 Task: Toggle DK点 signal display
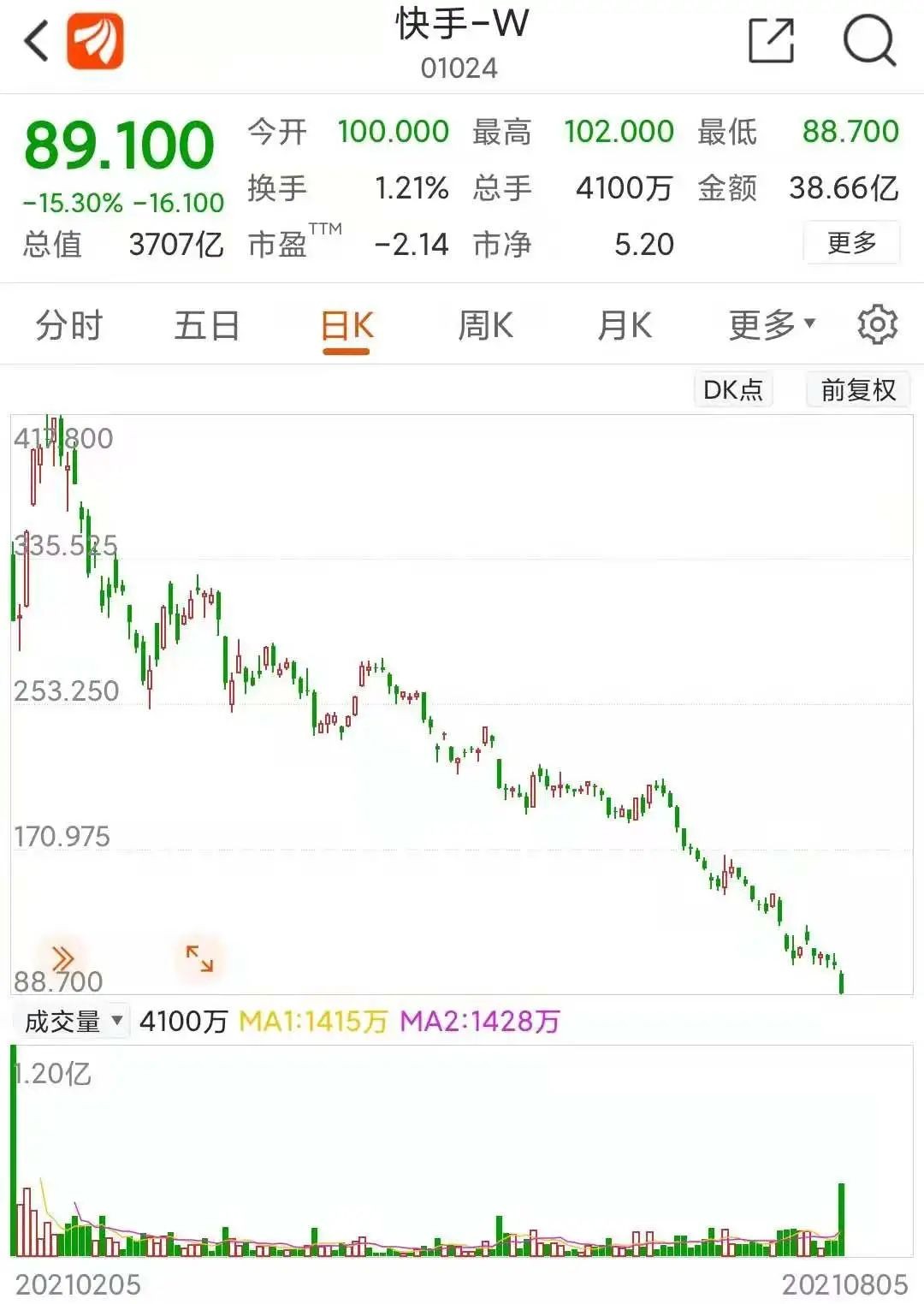click(x=732, y=389)
